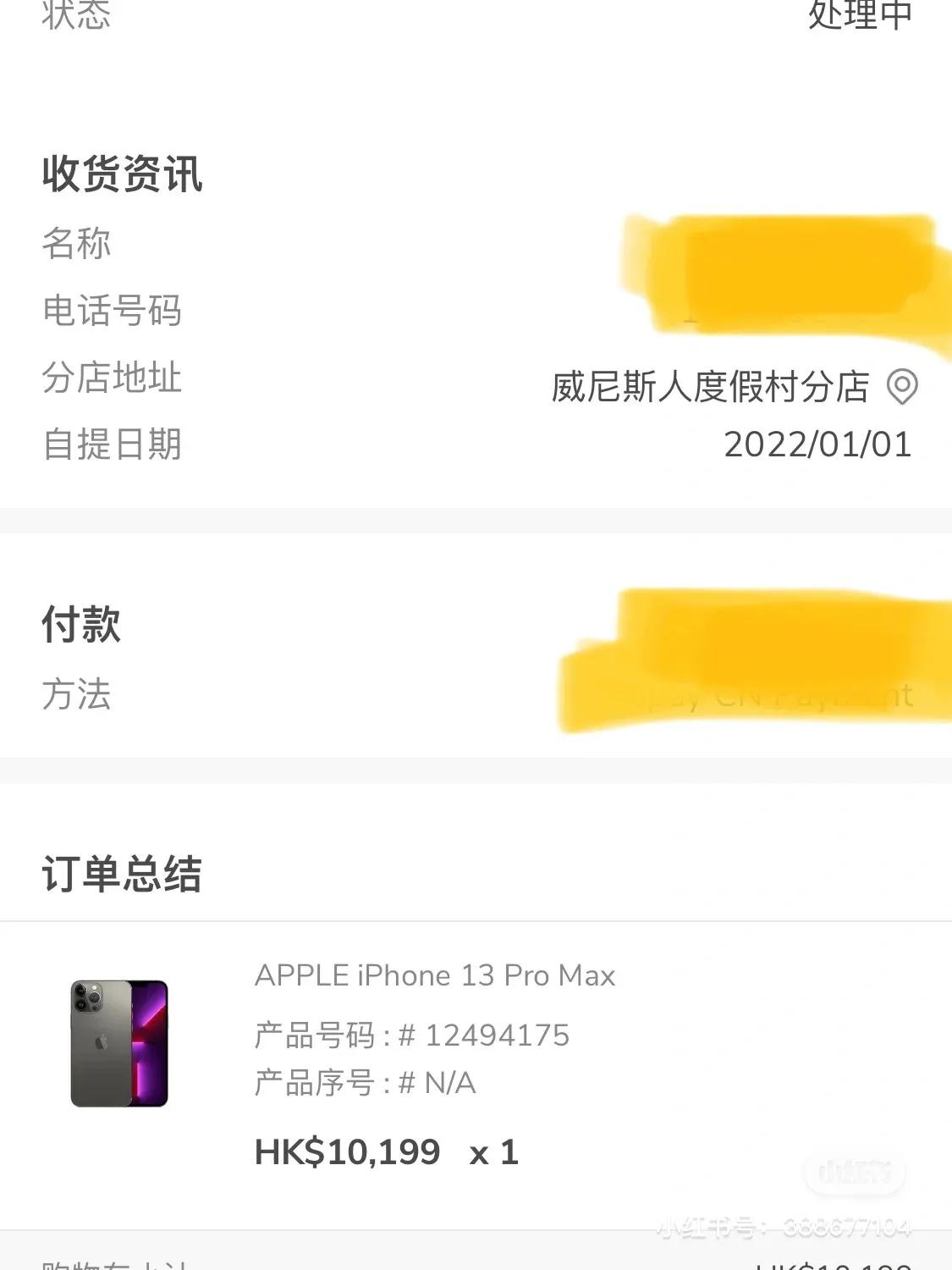Click the 电话号码 field row
Viewport: 952px width, 1270px height.
pyautogui.click(x=113, y=311)
